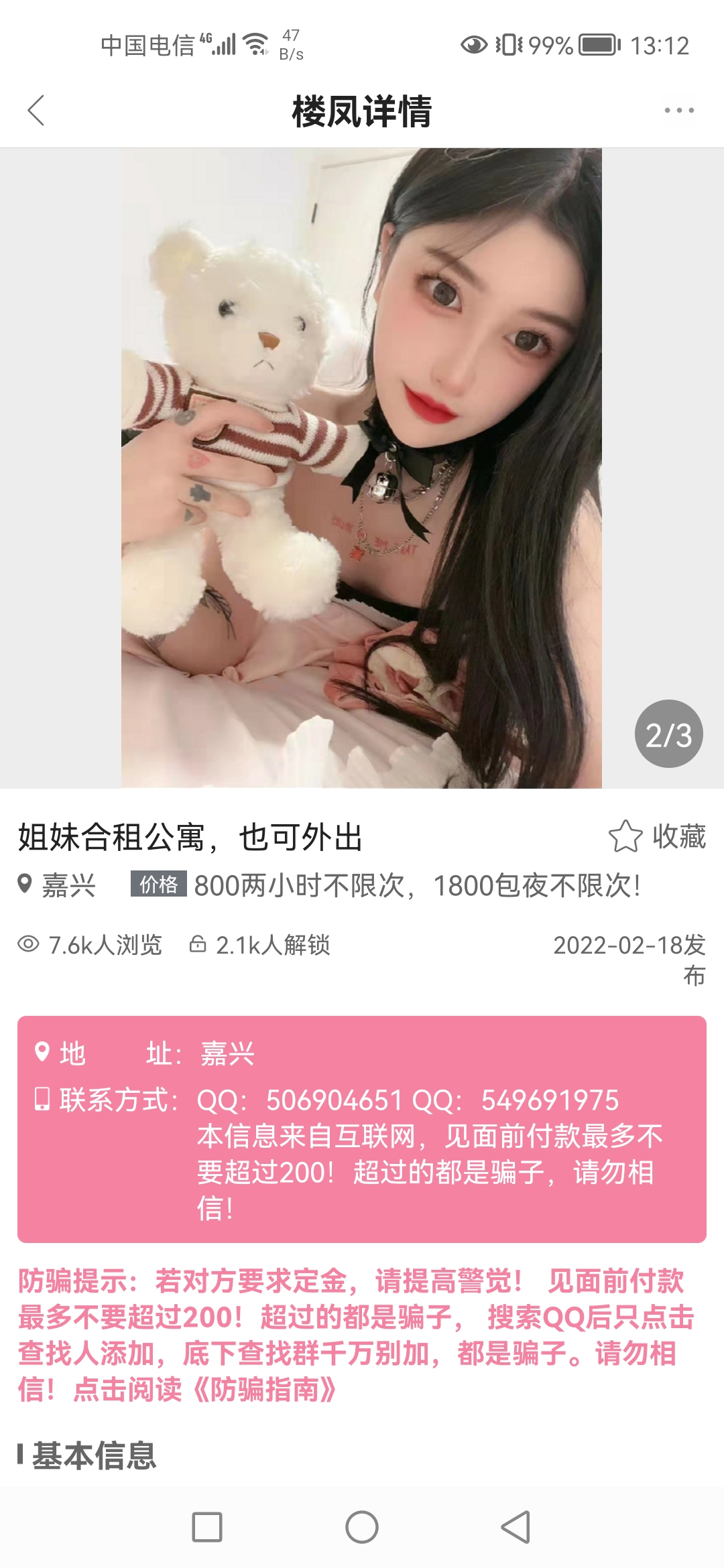The width and height of the screenshot is (724, 1568).
Task: Tap the system home button
Action: coord(361,1527)
